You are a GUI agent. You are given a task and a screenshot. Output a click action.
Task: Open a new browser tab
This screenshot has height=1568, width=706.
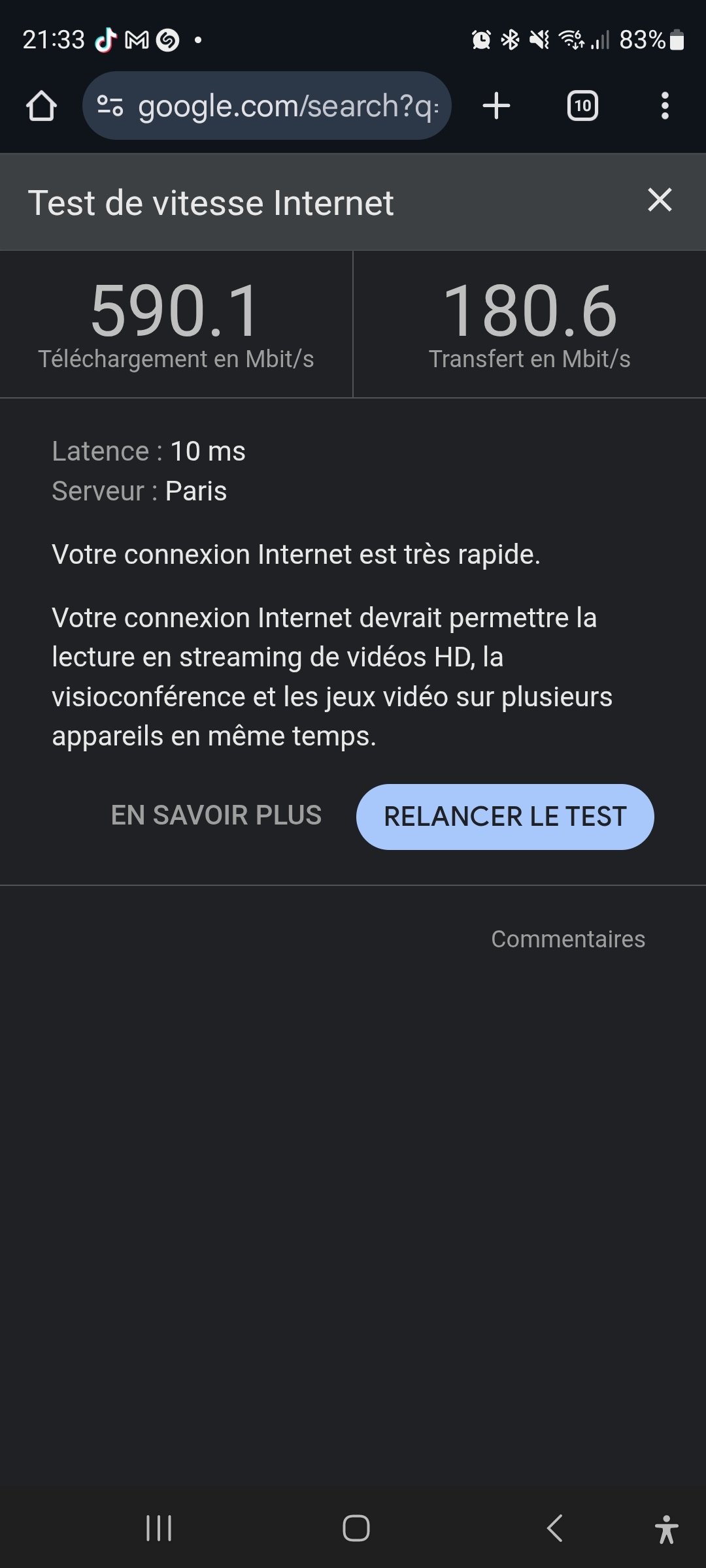496,106
